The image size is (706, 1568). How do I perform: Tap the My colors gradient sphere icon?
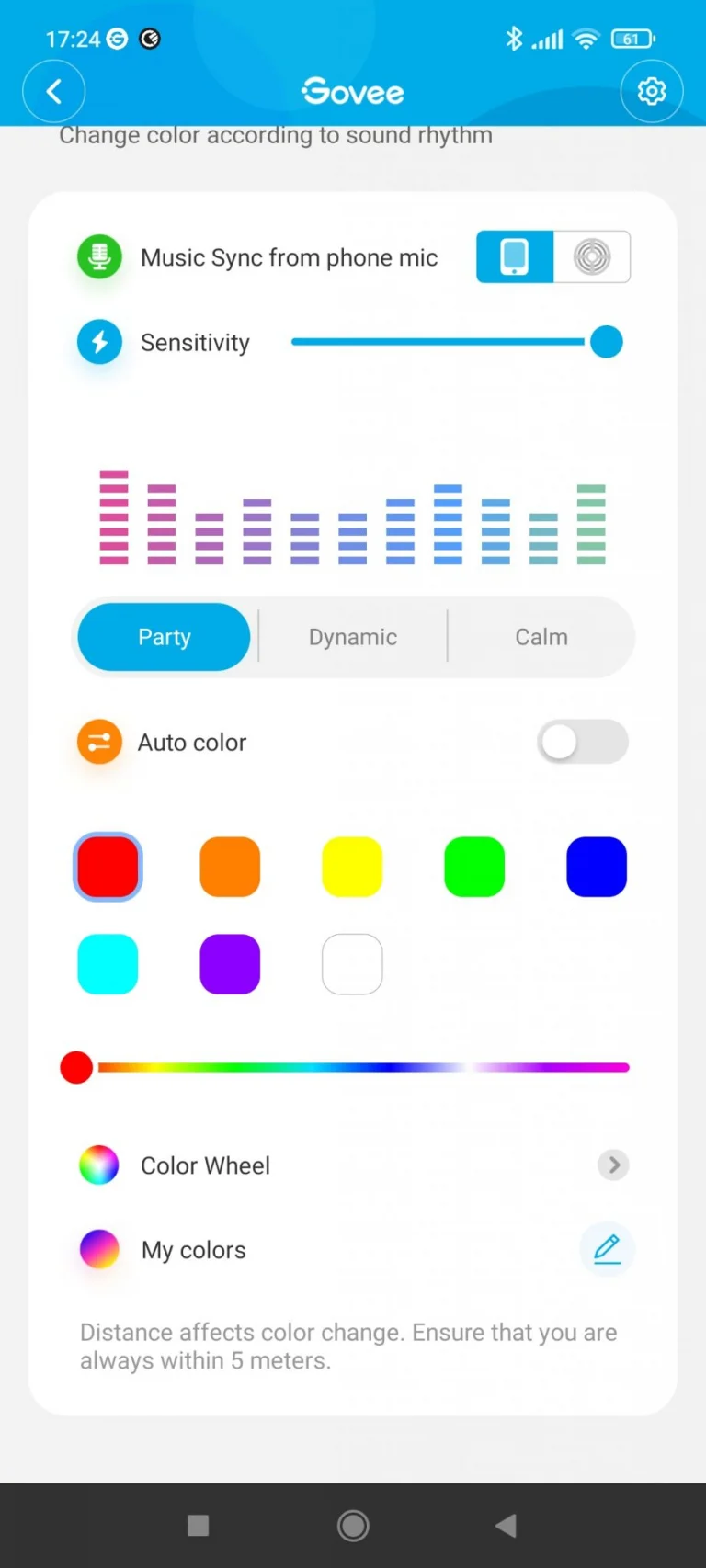pos(98,1249)
